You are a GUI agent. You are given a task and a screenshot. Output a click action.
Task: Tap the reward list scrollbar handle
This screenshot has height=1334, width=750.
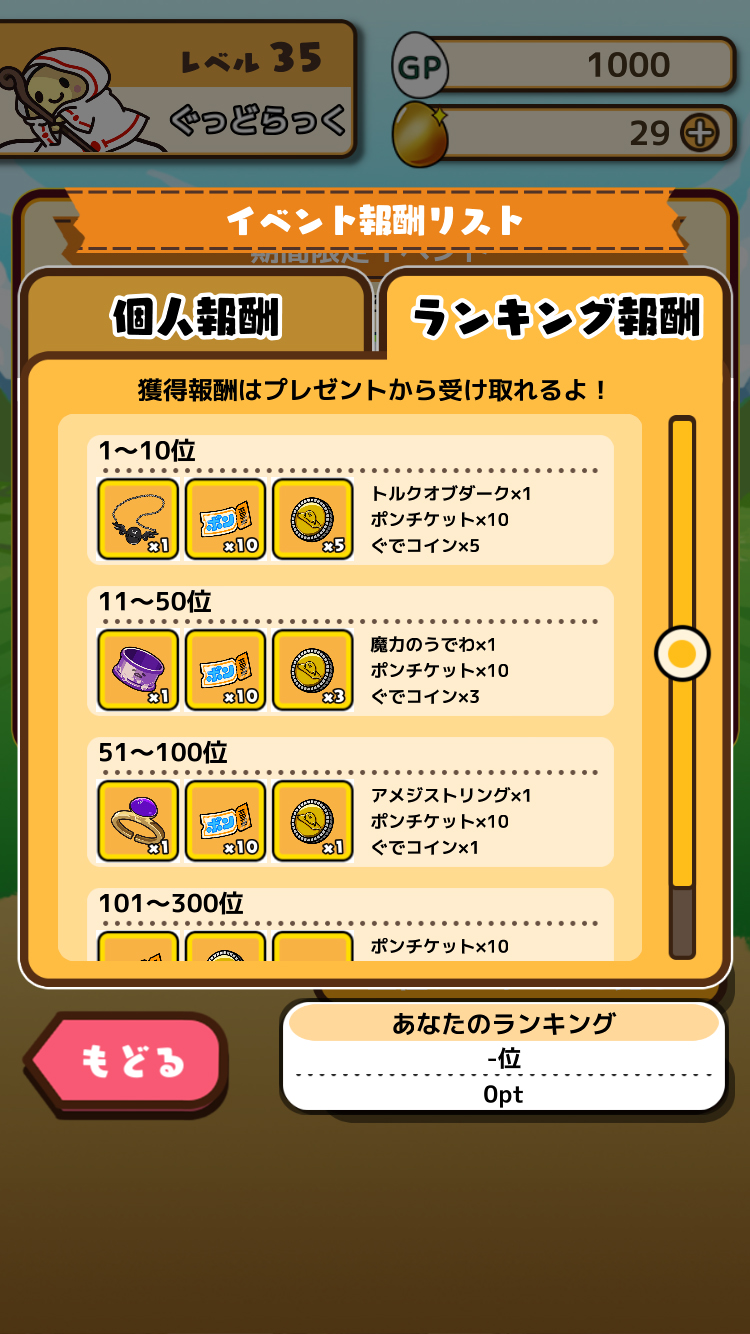(x=682, y=654)
